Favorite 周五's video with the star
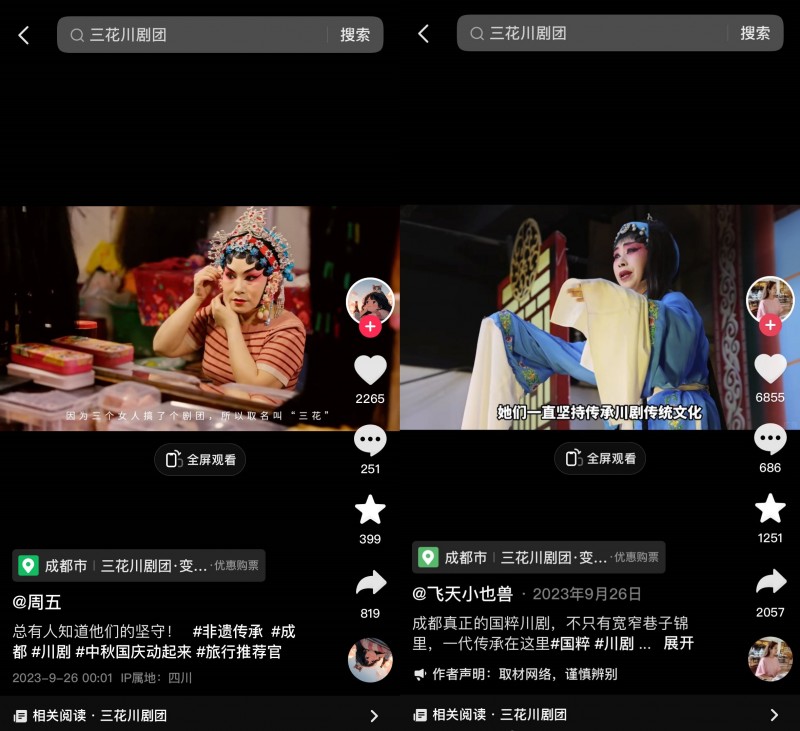The image size is (800, 731). point(370,510)
